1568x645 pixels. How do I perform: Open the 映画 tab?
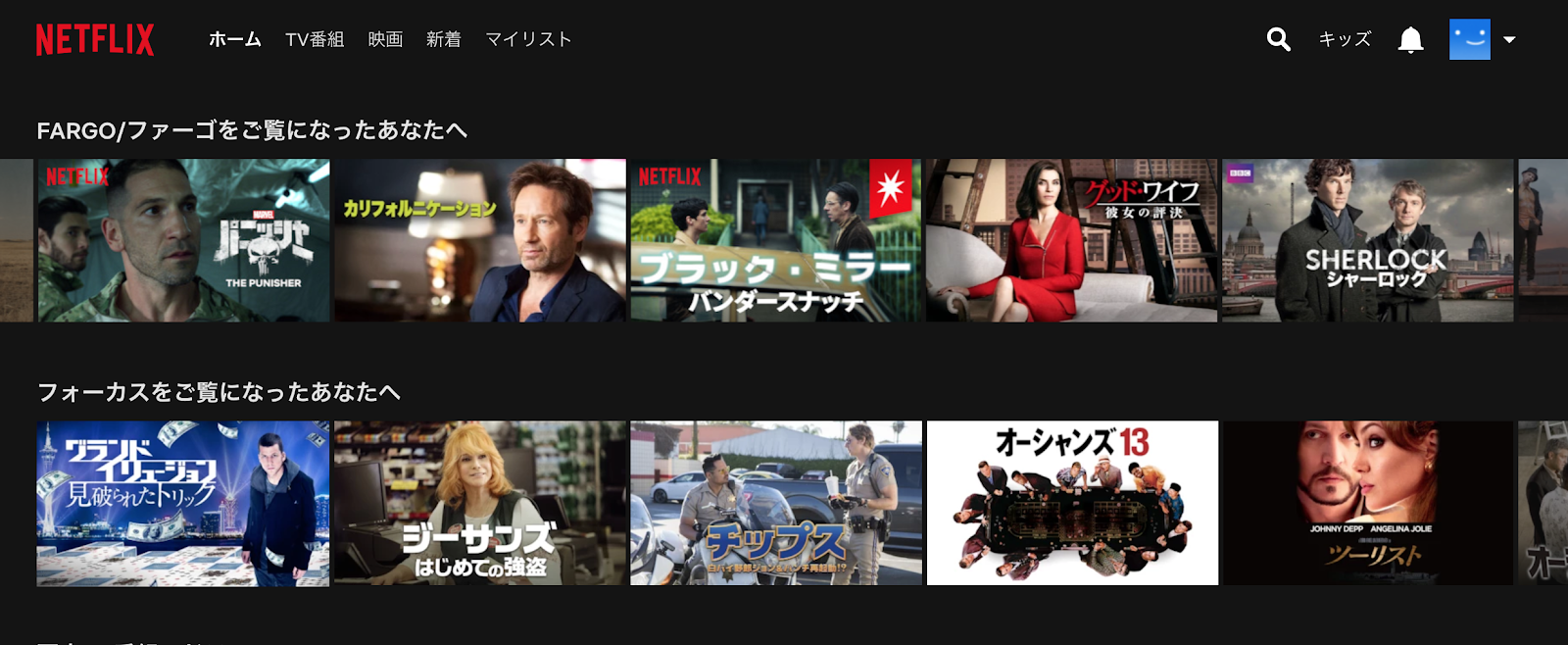(385, 39)
